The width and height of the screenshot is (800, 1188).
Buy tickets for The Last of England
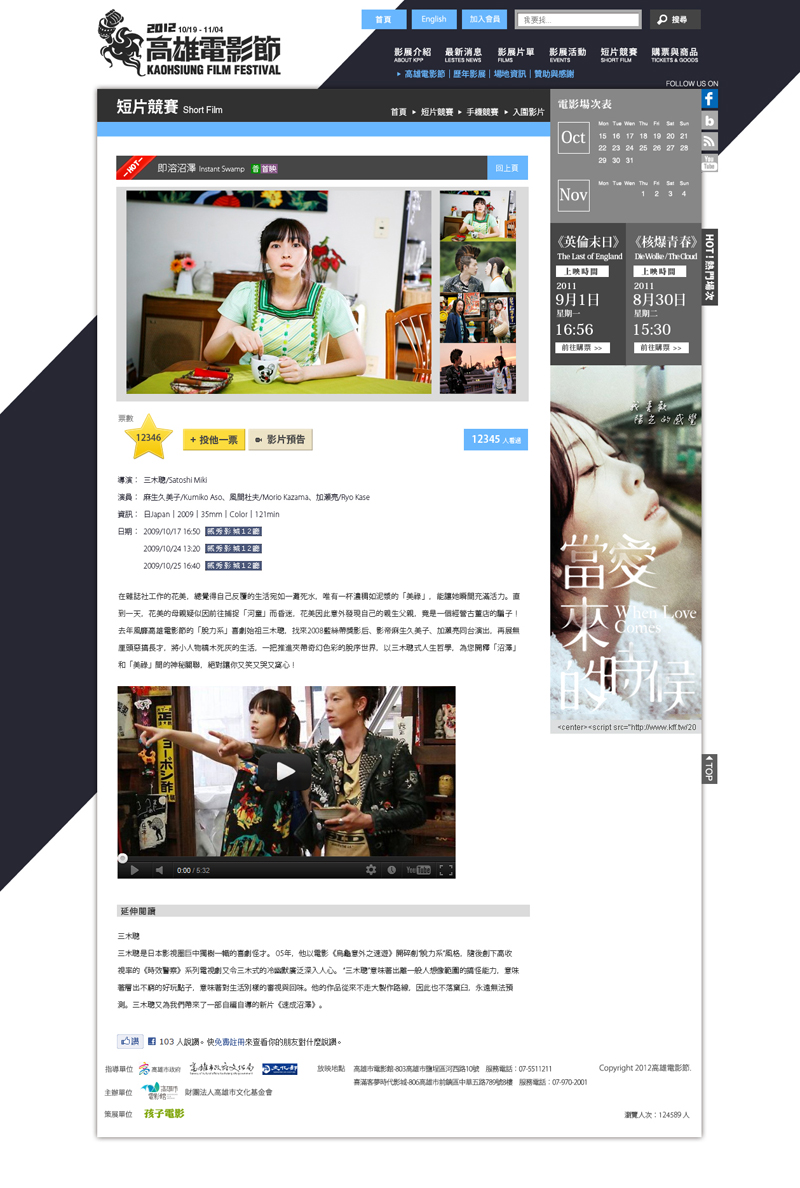pos(582,348)
